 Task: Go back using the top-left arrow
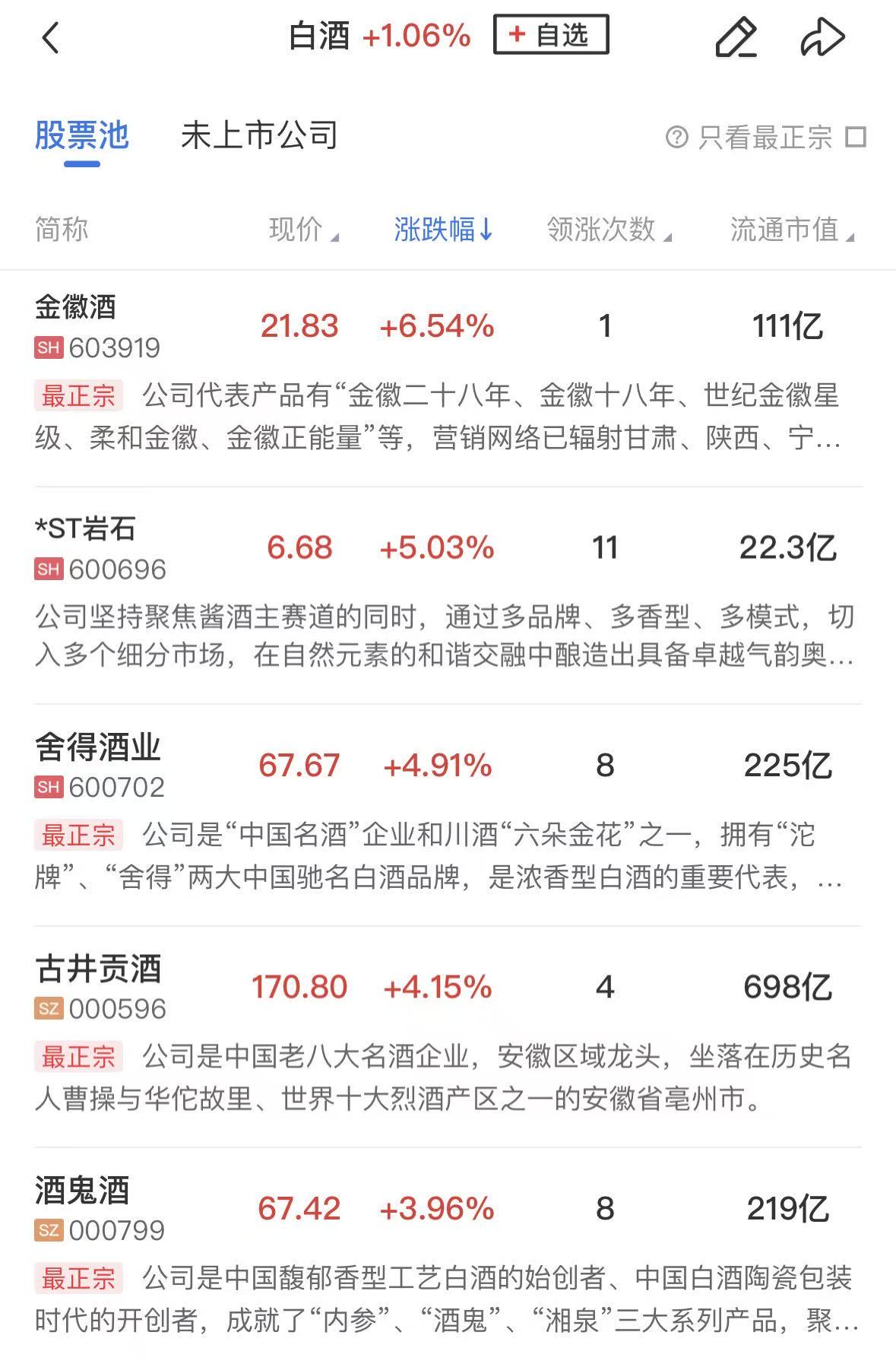51,37
